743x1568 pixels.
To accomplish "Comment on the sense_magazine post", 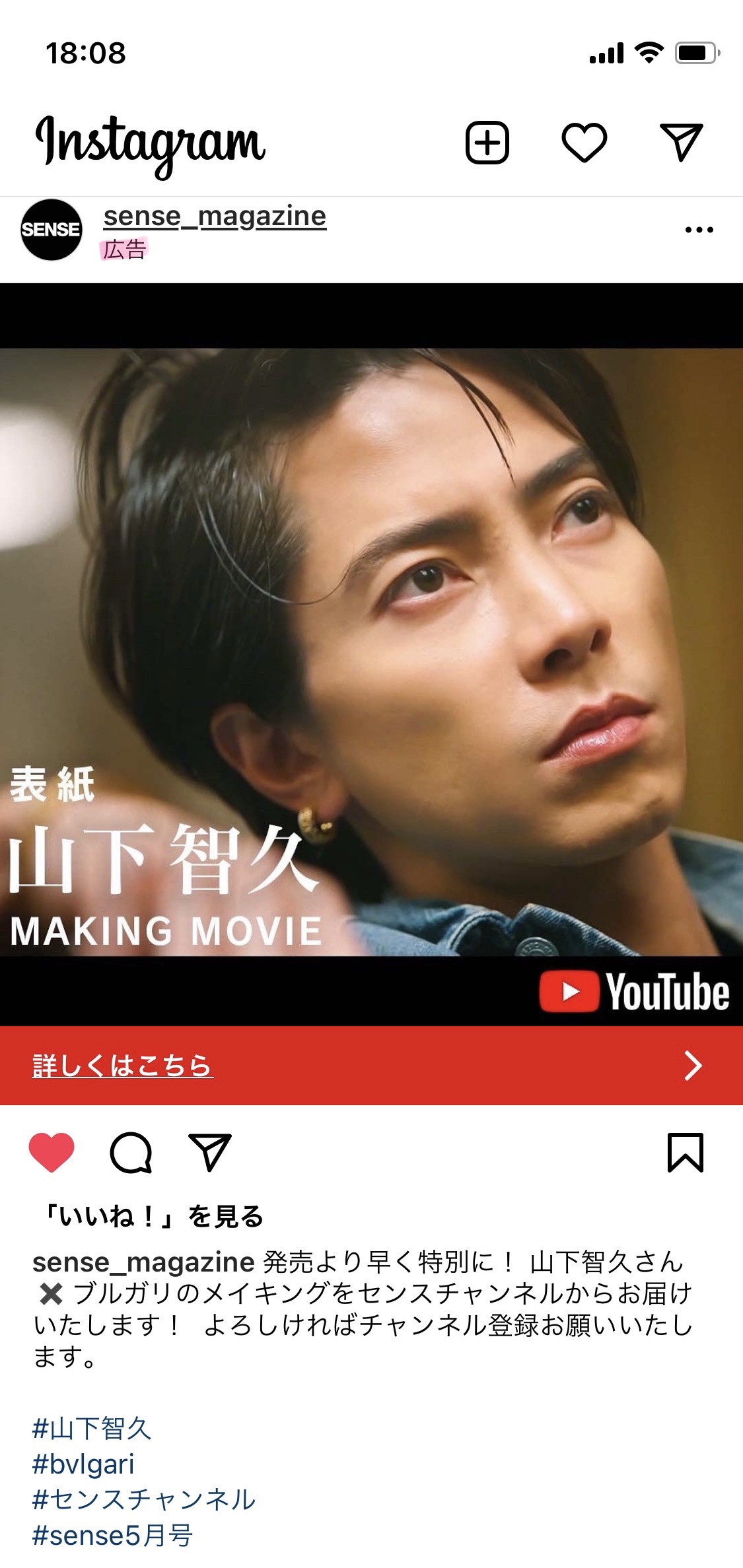I will [131, 1152].
